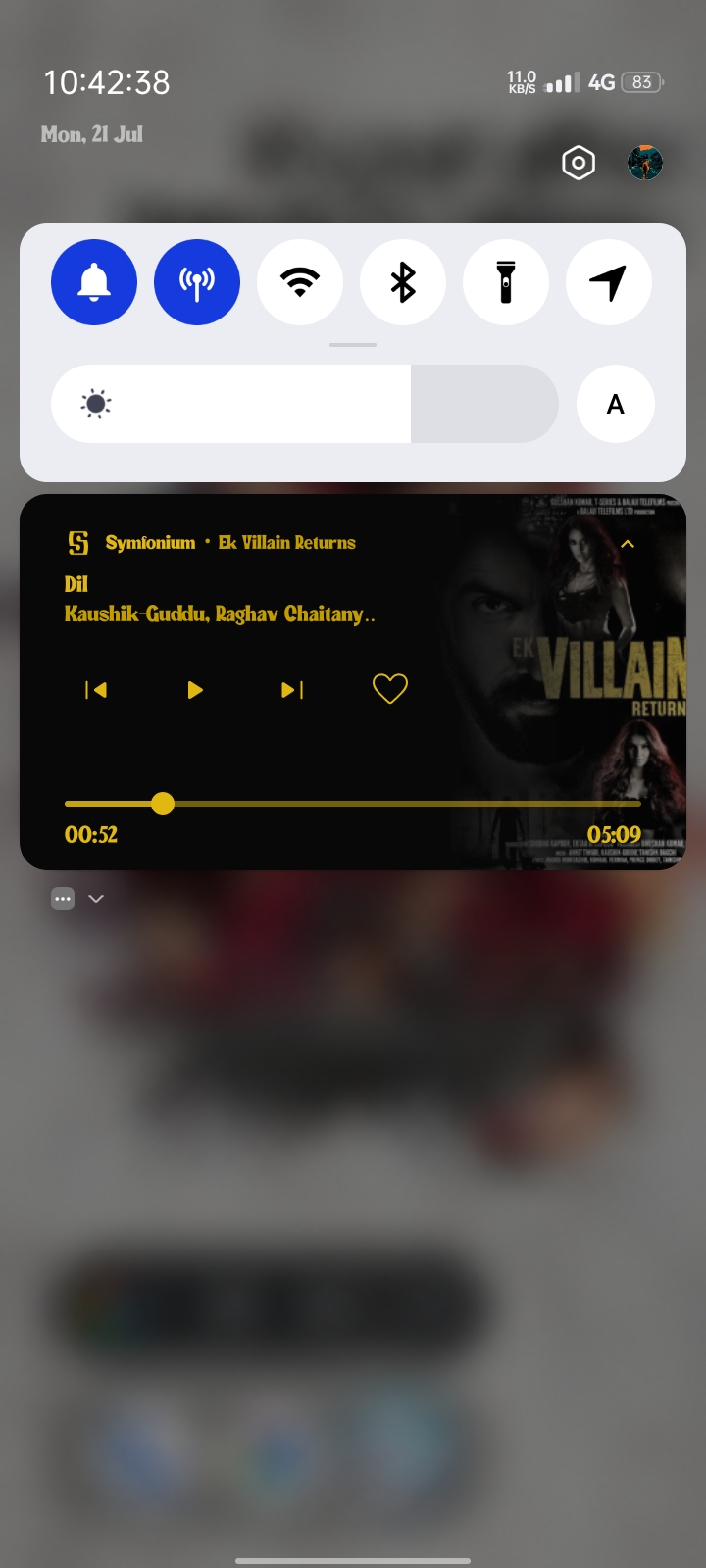Favorite the song with the heart icon
706x1568 pixels.
[390, 689]
